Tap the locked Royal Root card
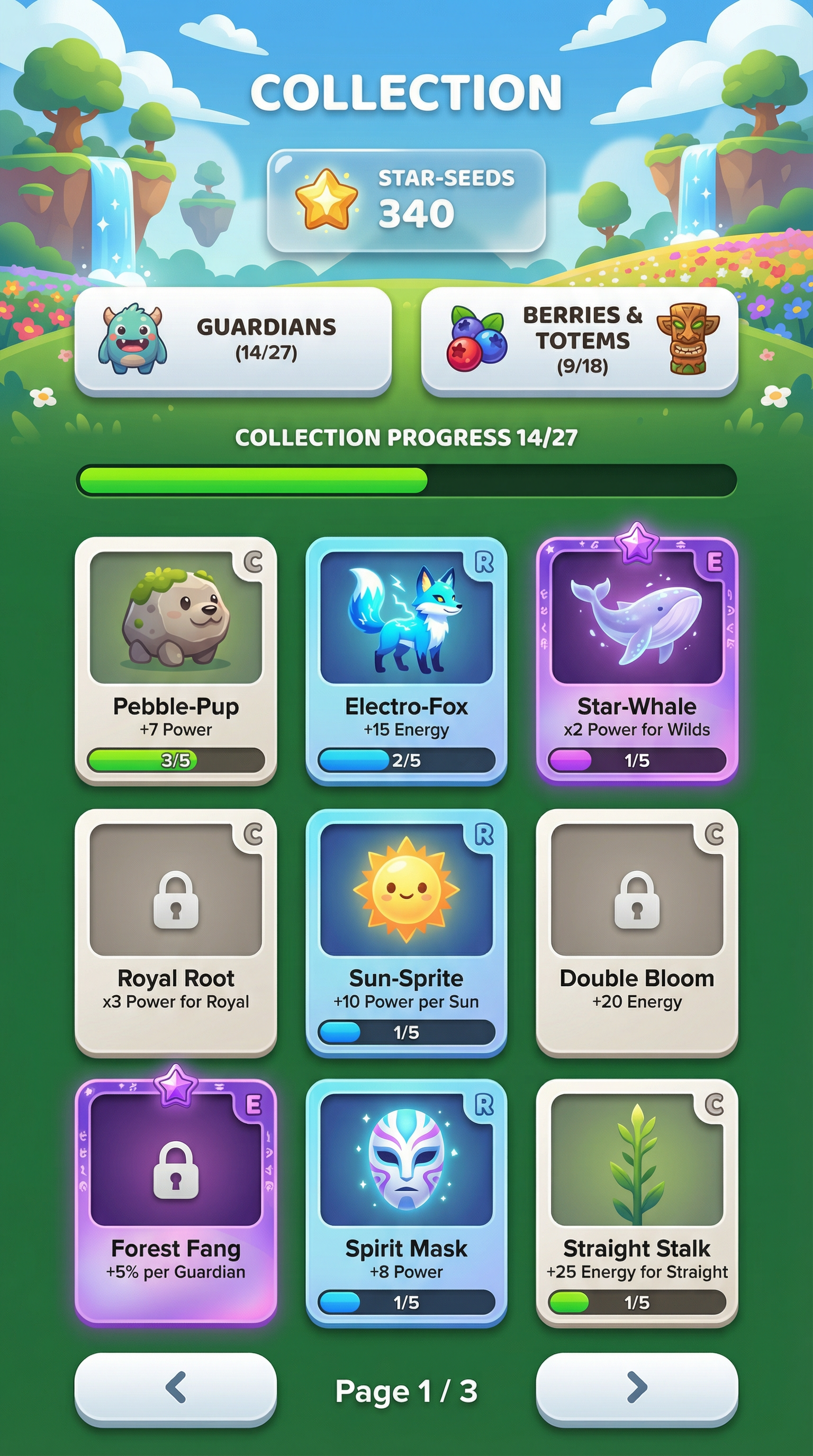This screenshot has width=813, height=1456. click(176, 932)
